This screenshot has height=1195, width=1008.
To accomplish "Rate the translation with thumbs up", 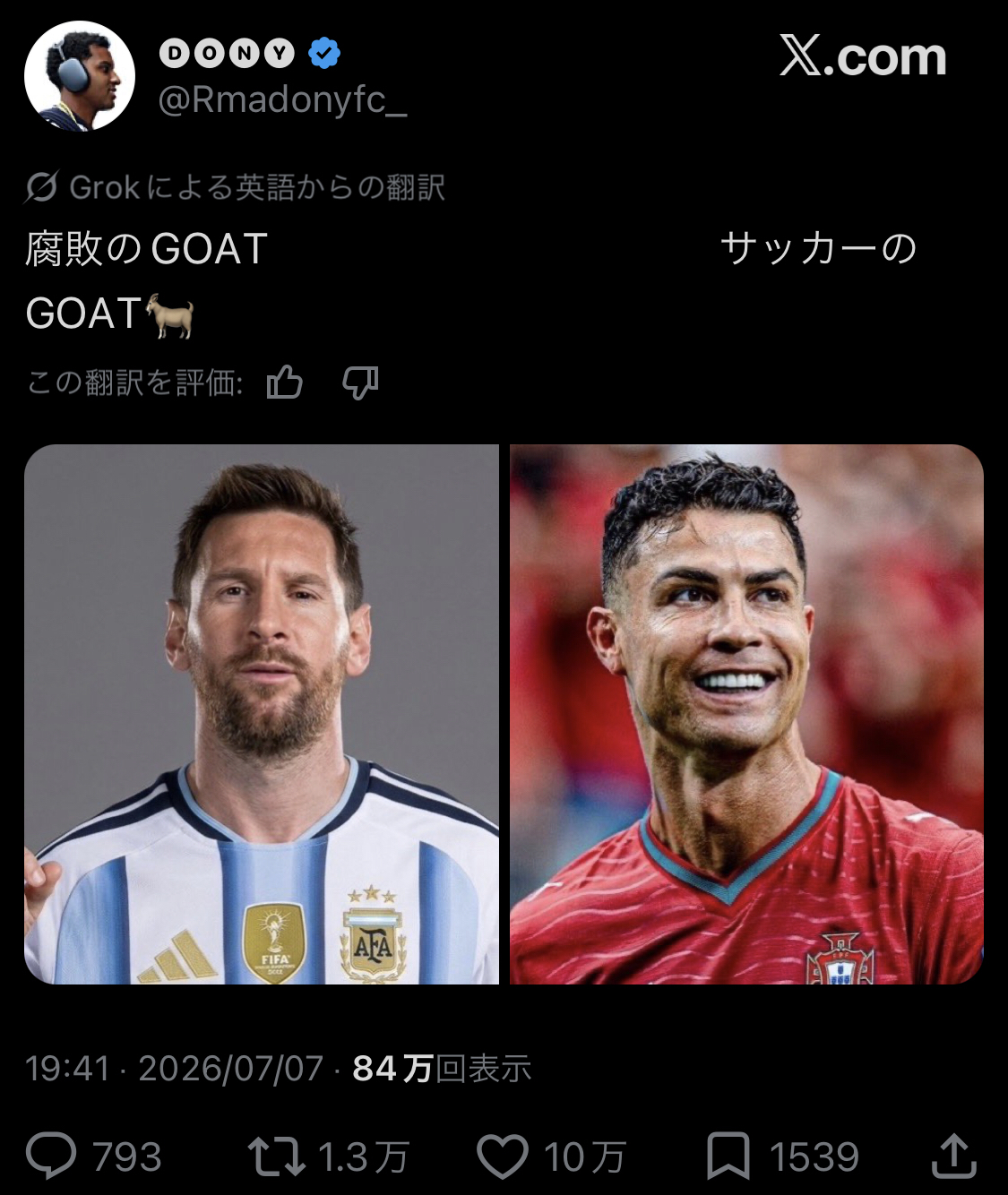I will tap(285, 383).
